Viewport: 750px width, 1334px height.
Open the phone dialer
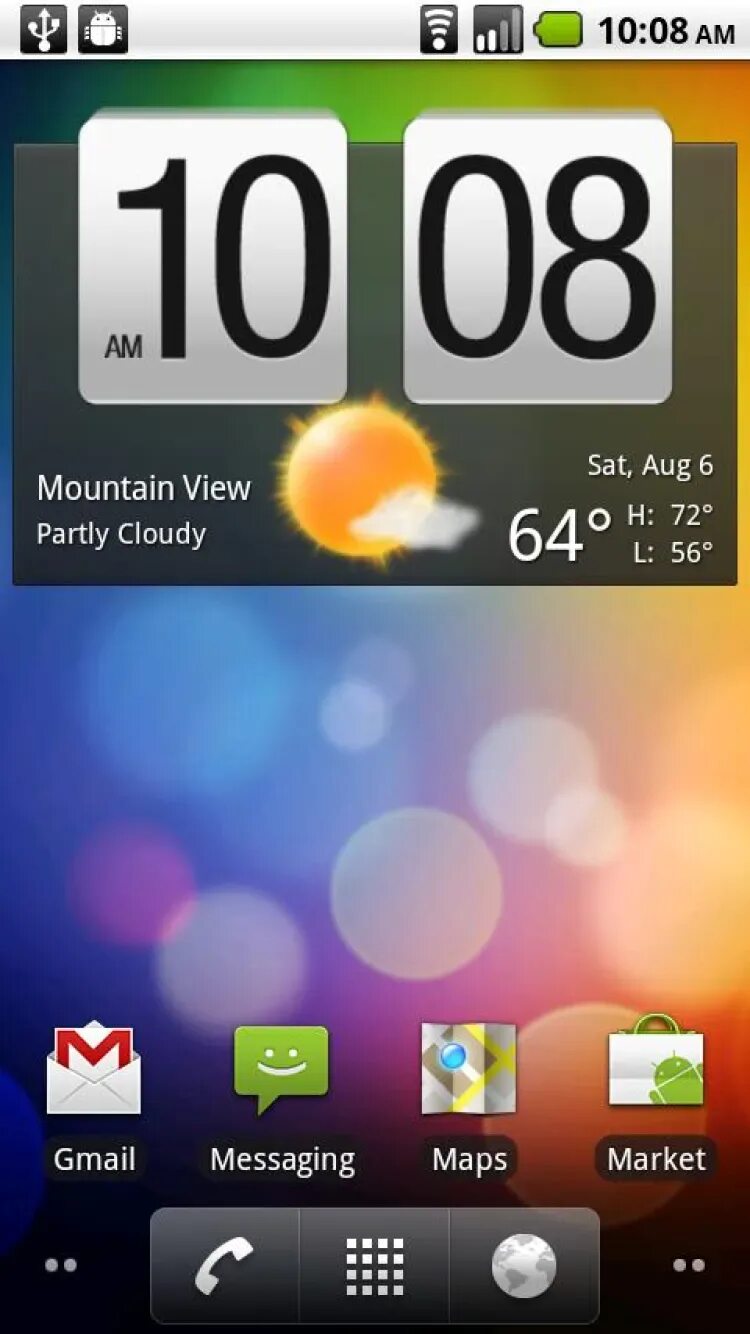pos(224,1265)
